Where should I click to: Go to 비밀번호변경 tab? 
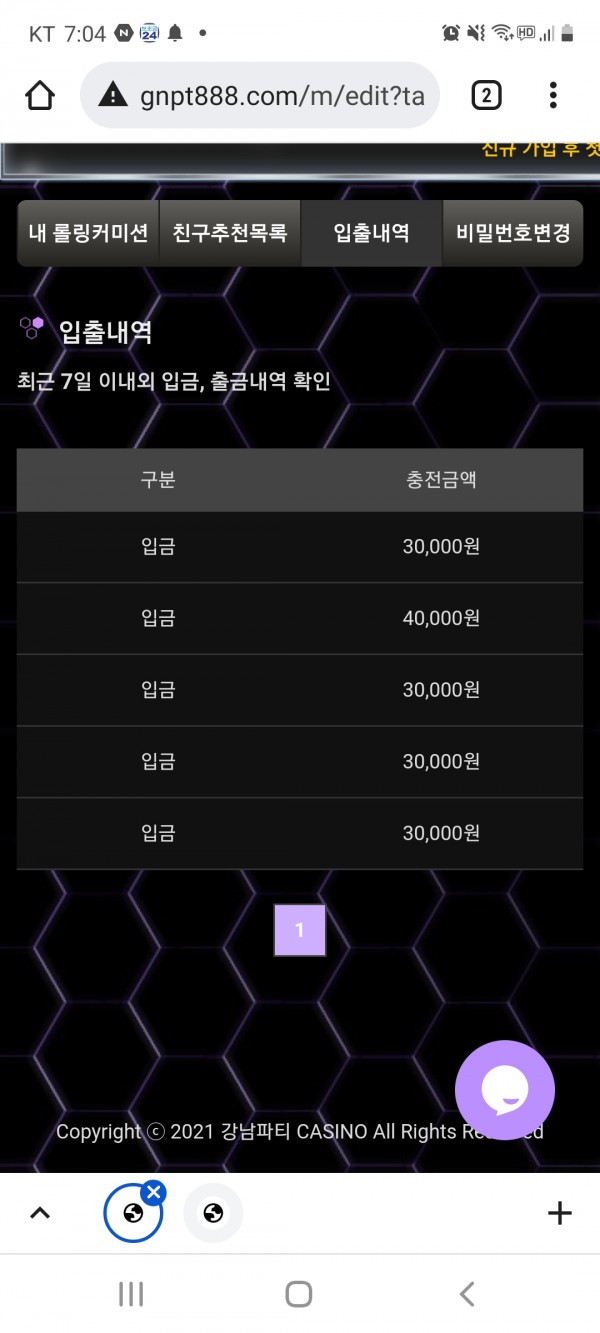pyautogui.click(x=513, y=233)
